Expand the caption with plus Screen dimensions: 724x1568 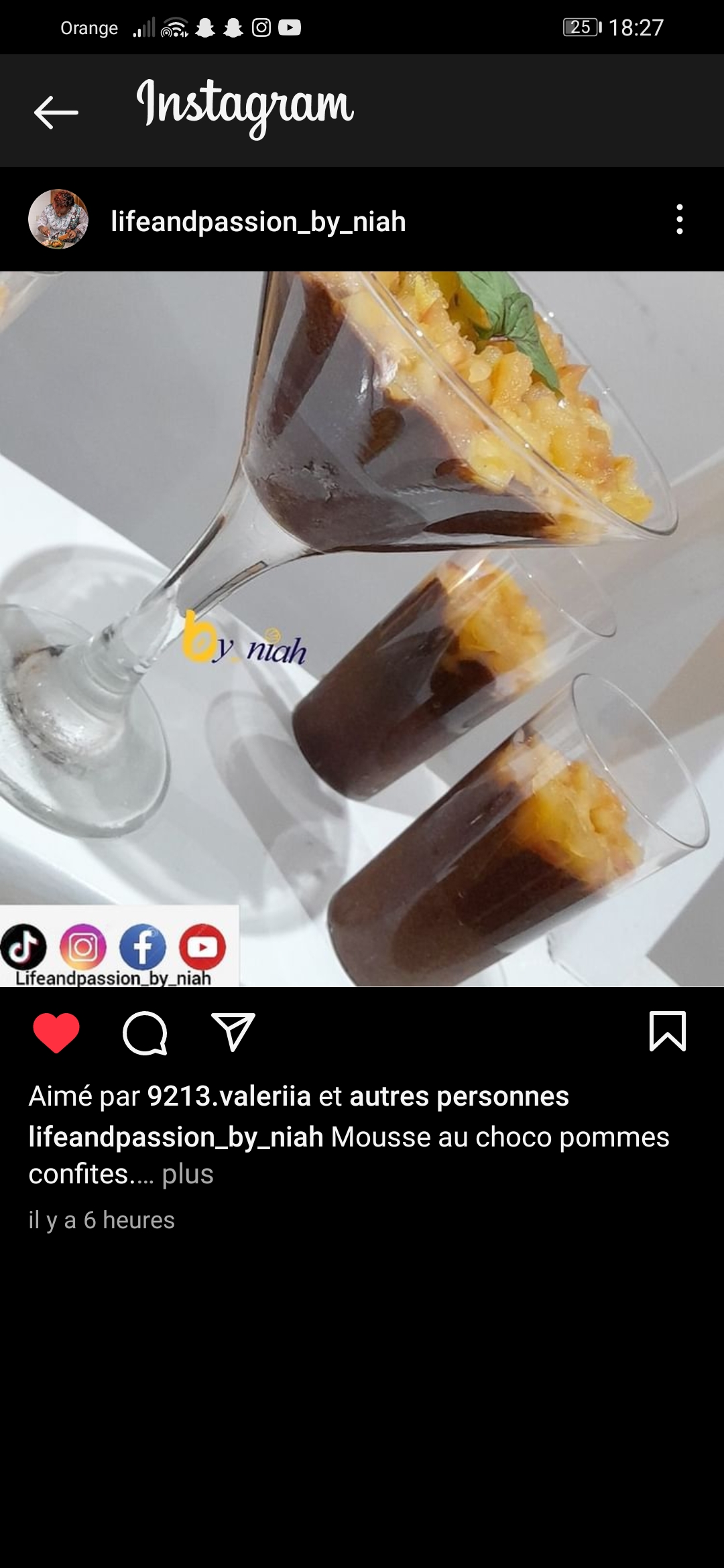point(188,1174)
